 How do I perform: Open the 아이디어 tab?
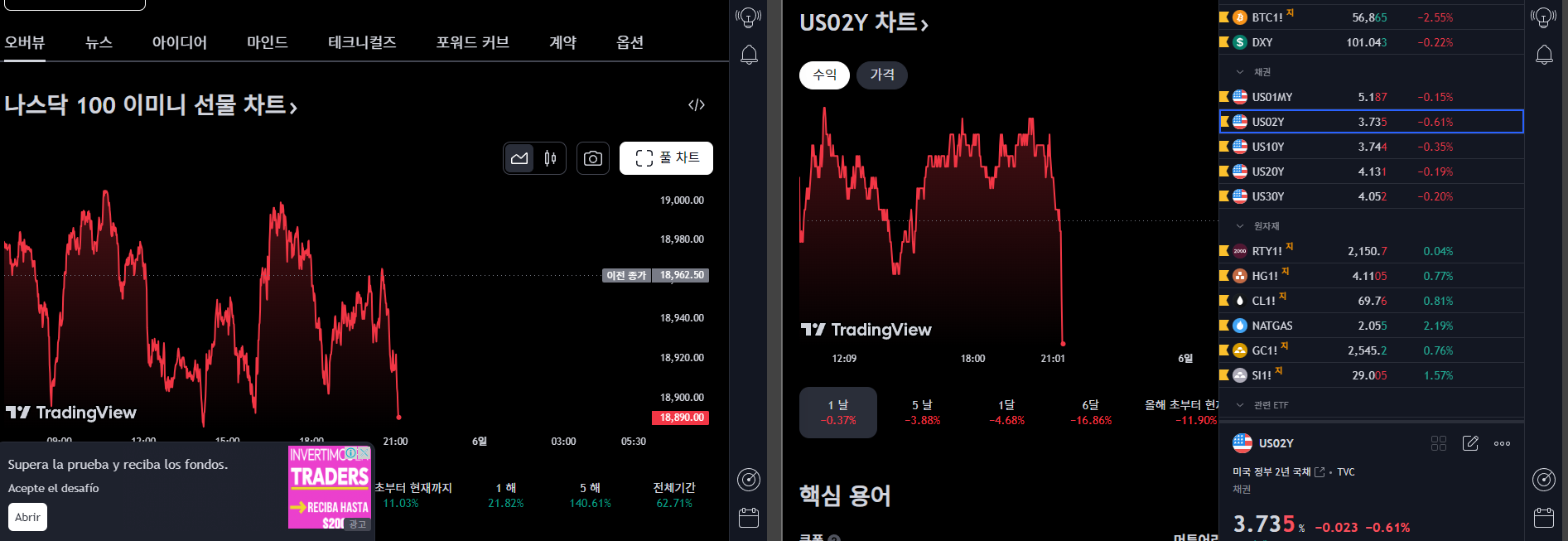tap(179, 42)
